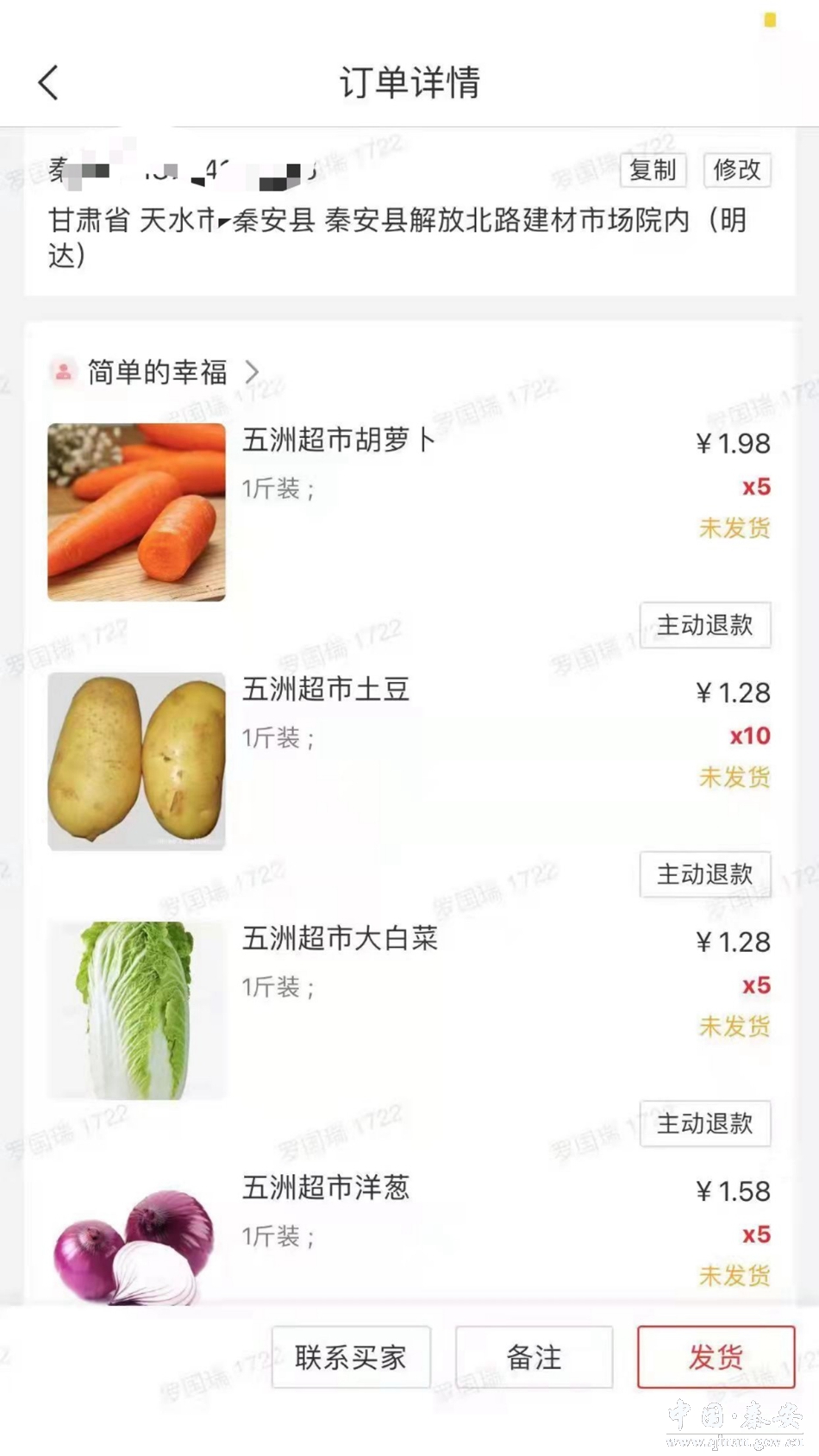Open buyer profile 简单的幸福
This screenshot has width=819, height=1456.
157,372
